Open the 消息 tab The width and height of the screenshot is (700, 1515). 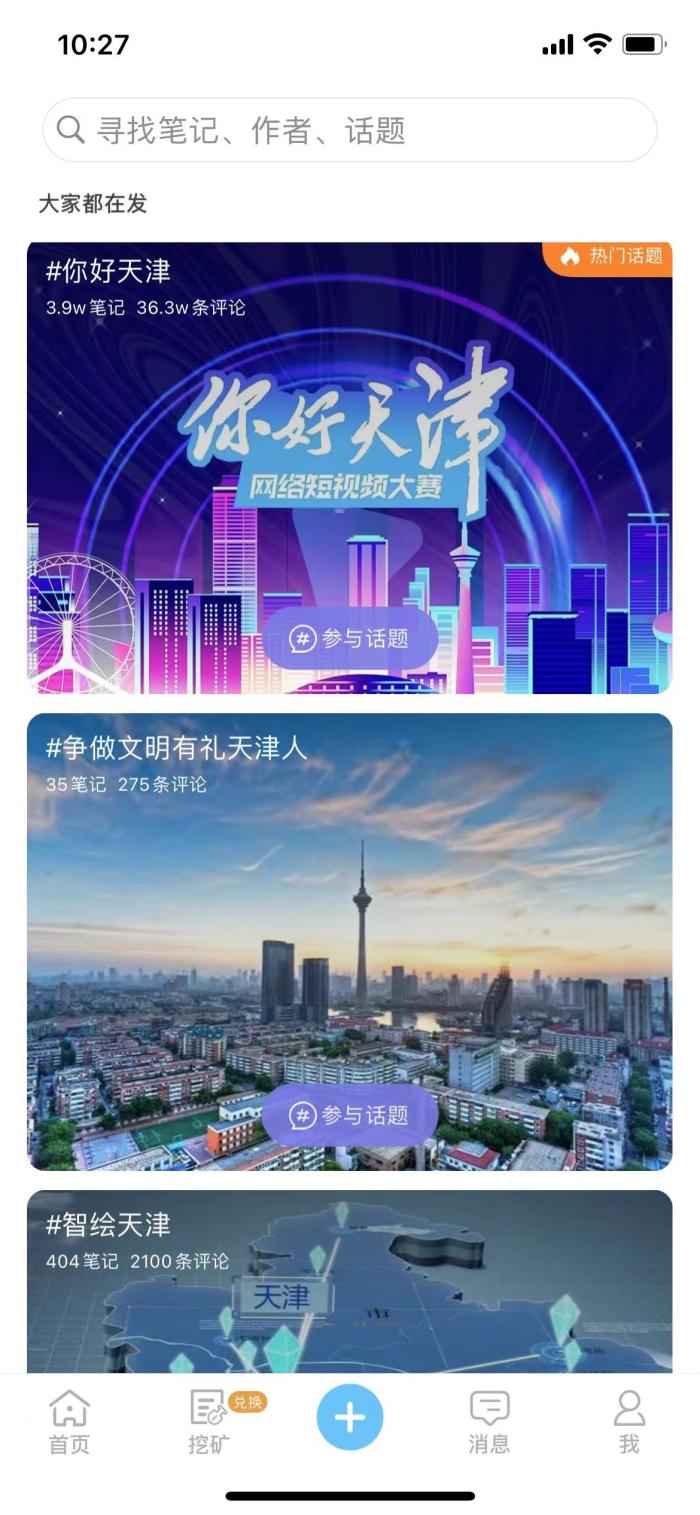[489, 1421]
